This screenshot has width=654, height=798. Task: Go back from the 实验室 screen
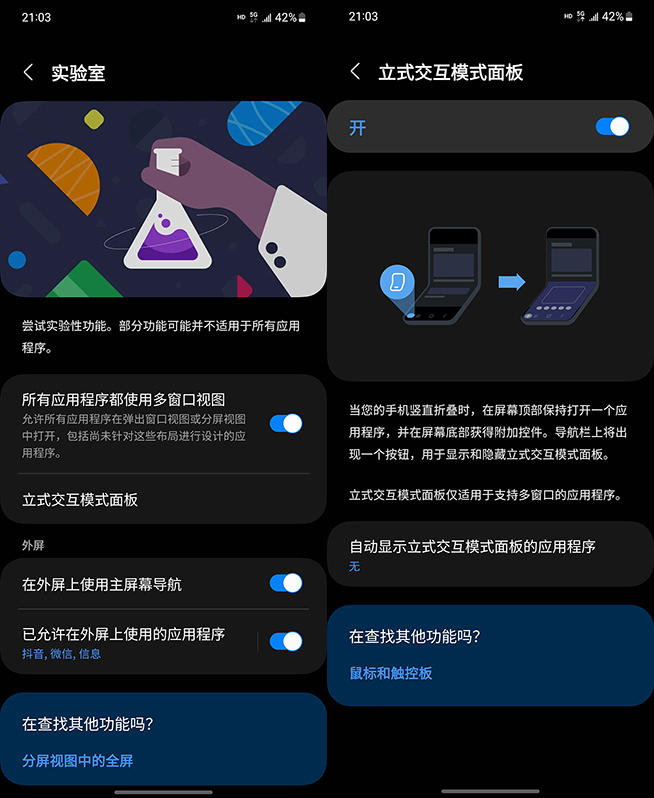(x=29, y=73)
